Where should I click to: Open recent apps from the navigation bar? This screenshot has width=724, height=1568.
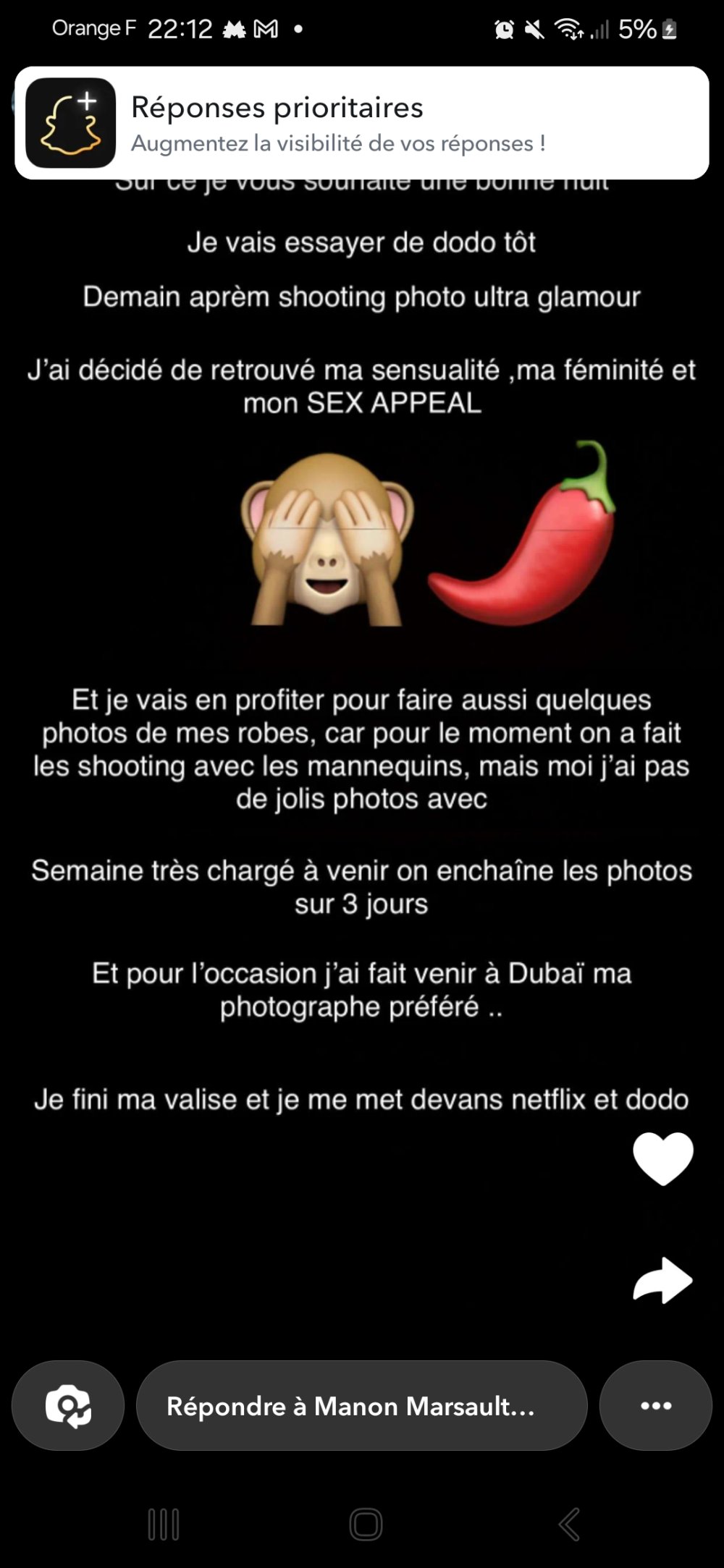(x=164, y=1524)
